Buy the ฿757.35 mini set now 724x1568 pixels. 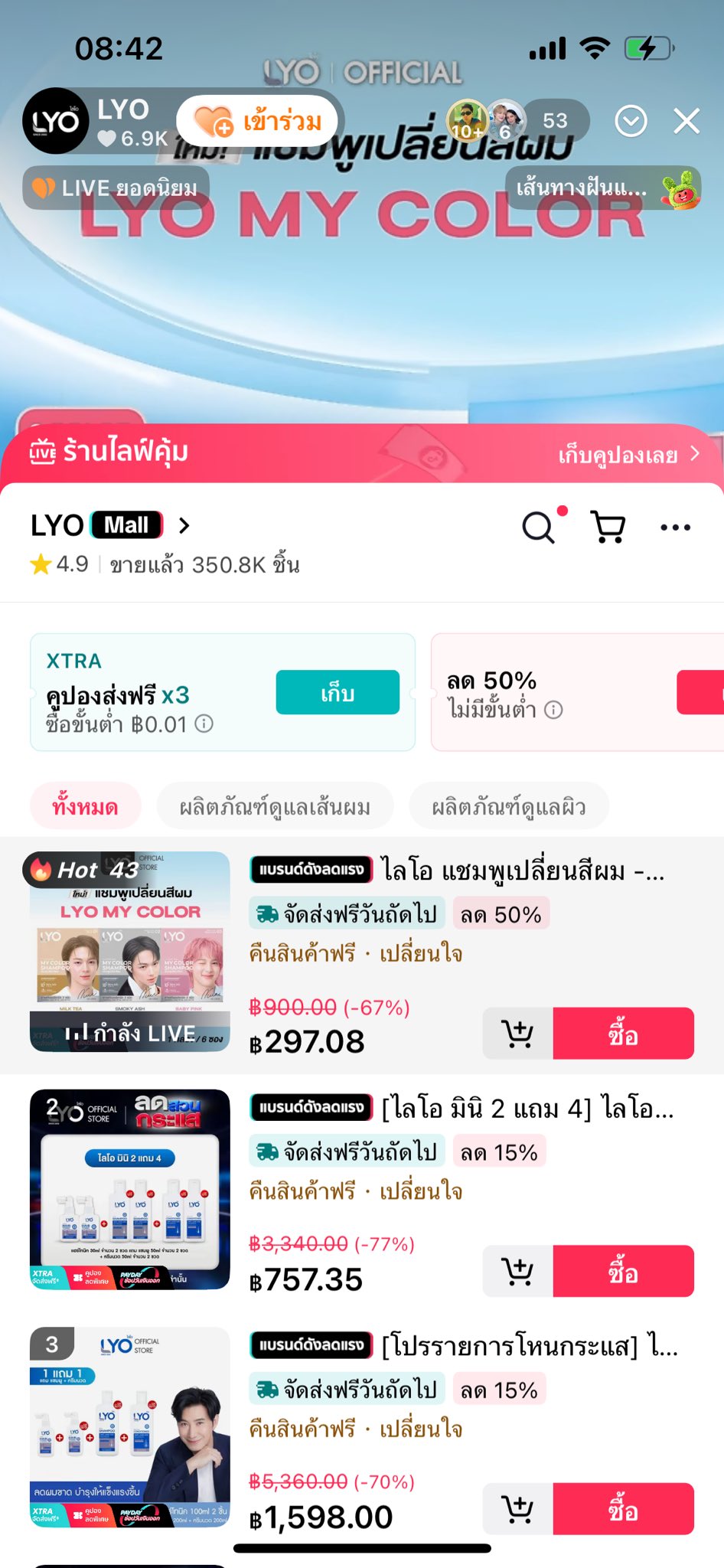click(x=623, y=1272)
